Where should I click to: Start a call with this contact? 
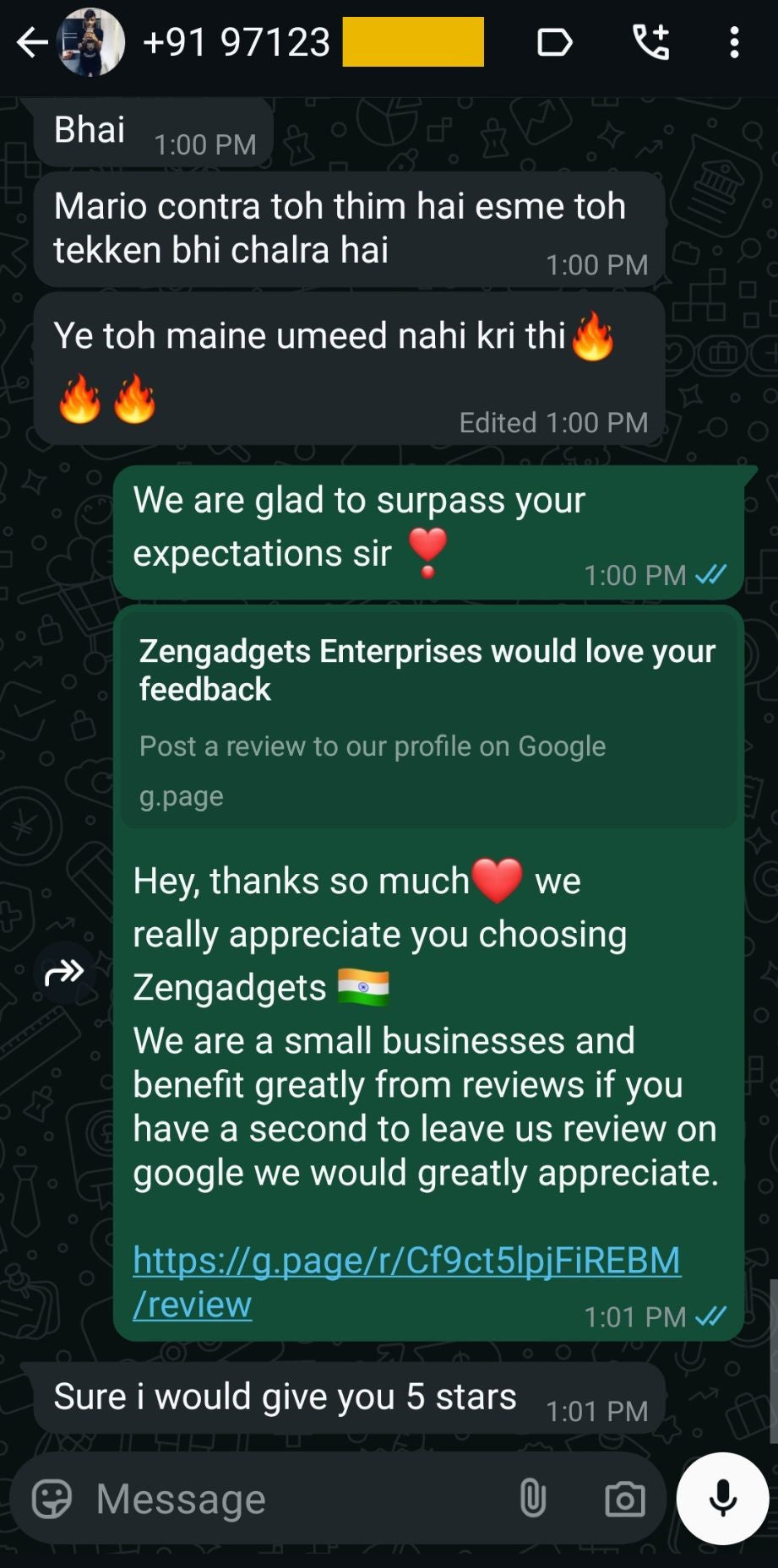(650, 42)
